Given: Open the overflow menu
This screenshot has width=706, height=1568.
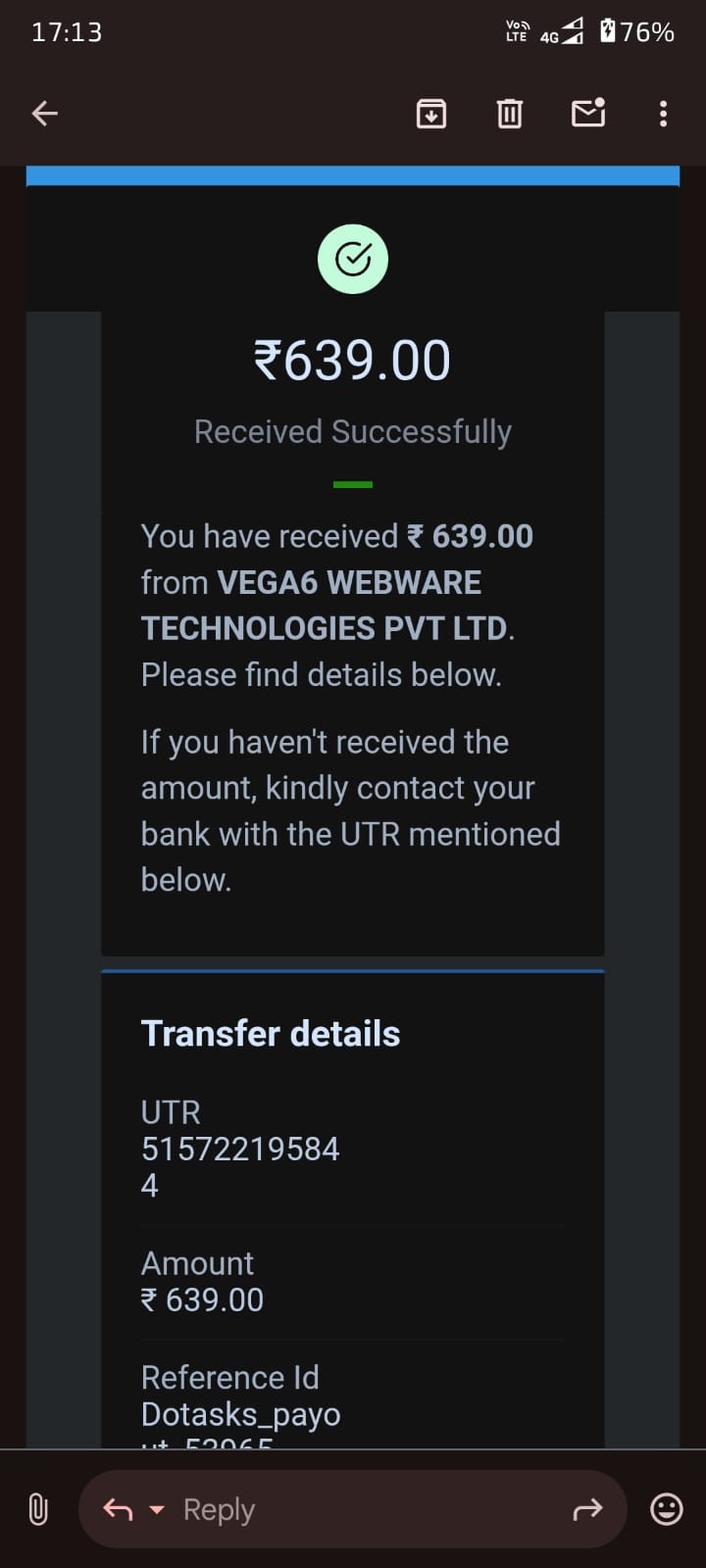Looking at the screenshot, I should point(663,114).
